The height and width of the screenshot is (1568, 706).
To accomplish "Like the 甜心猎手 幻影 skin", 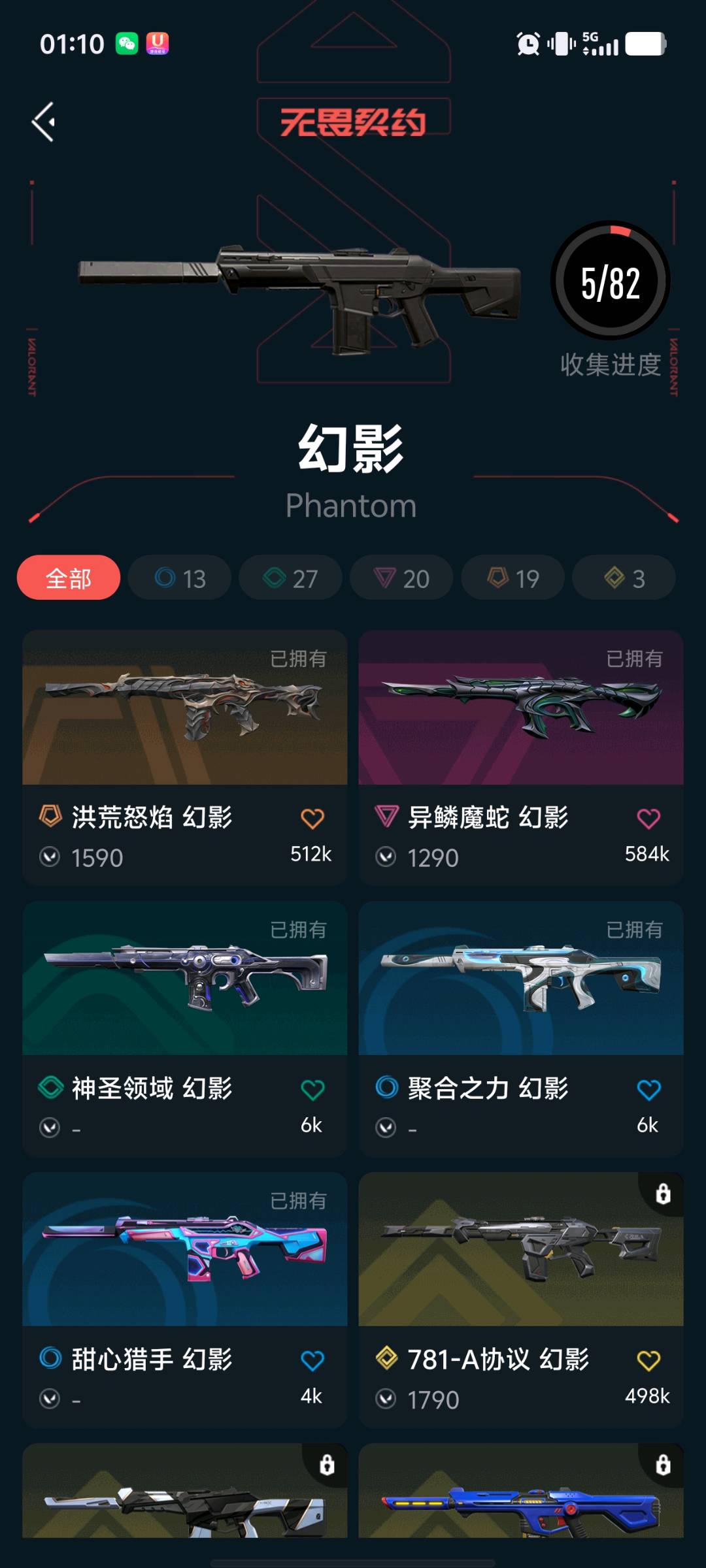I will pos(312,1361).
